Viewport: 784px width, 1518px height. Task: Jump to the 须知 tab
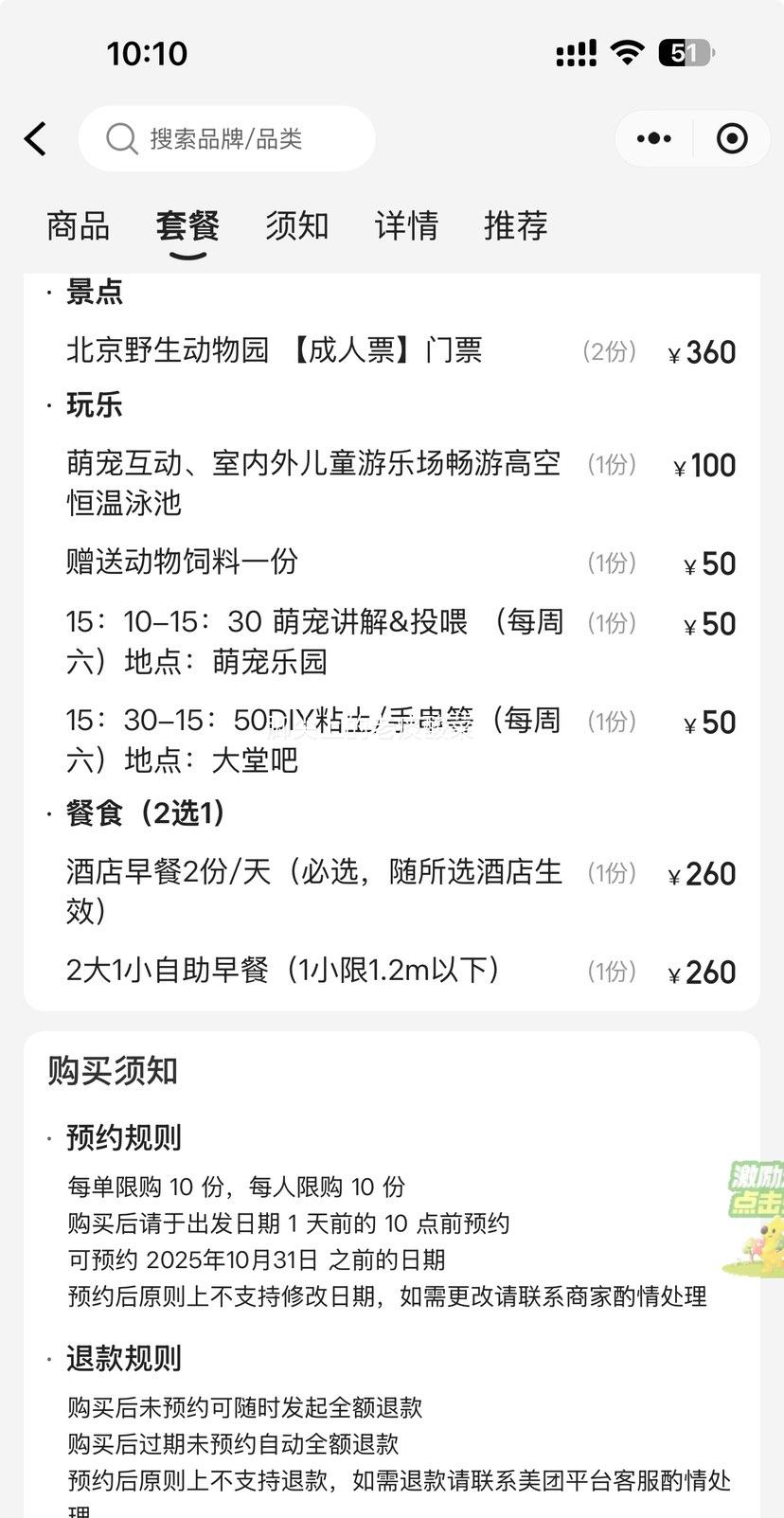(296, 226)
